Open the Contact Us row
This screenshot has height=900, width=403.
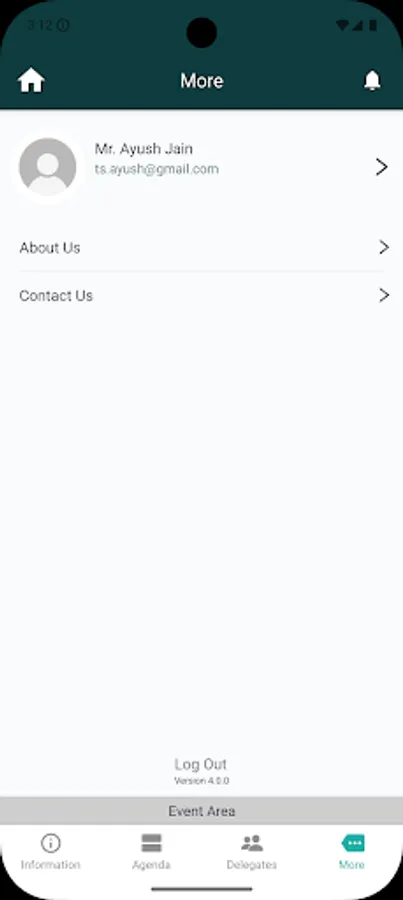202,296
